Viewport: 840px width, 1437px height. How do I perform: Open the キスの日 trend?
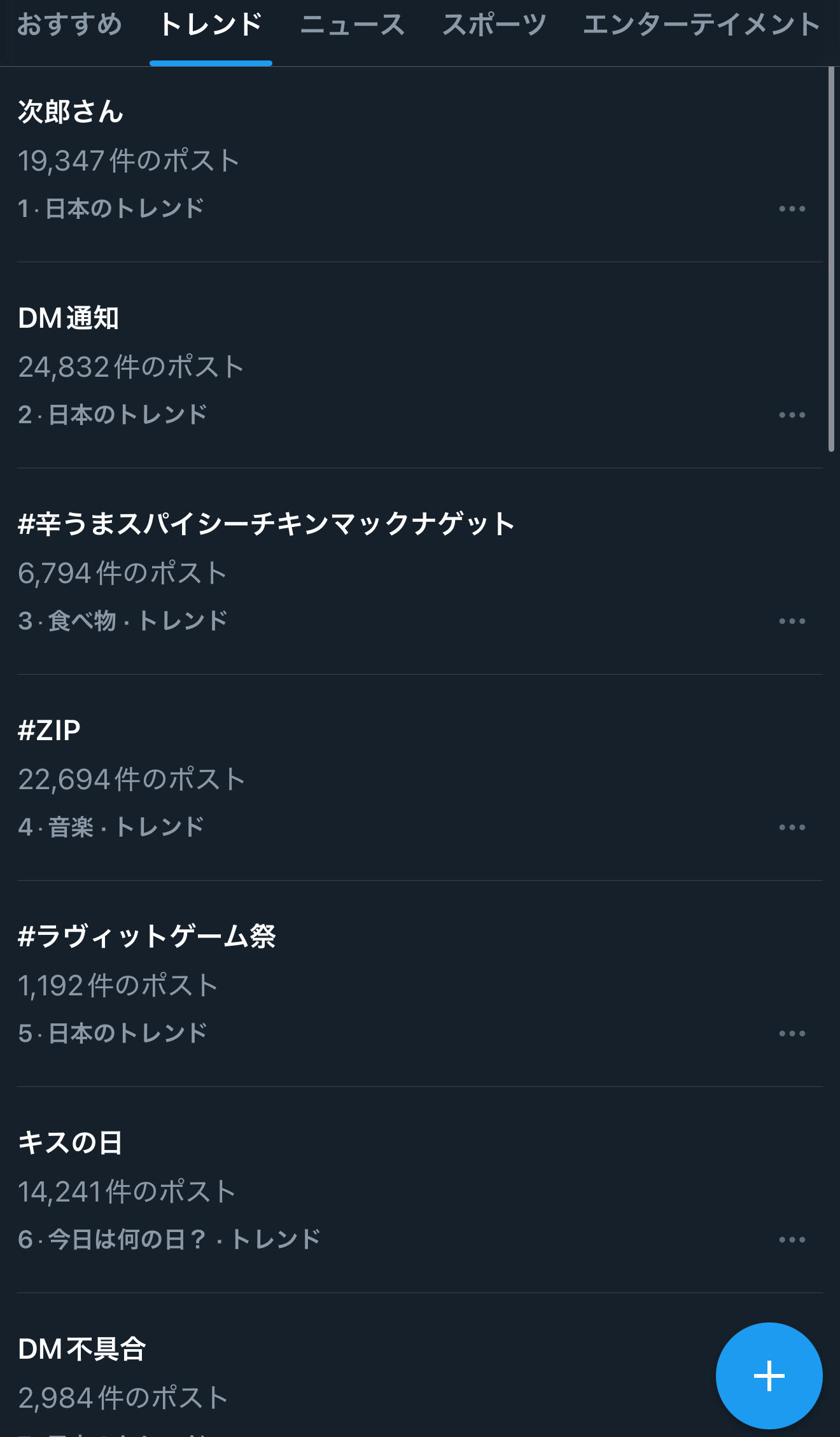pyautogui.click(x=420, y=1190)
